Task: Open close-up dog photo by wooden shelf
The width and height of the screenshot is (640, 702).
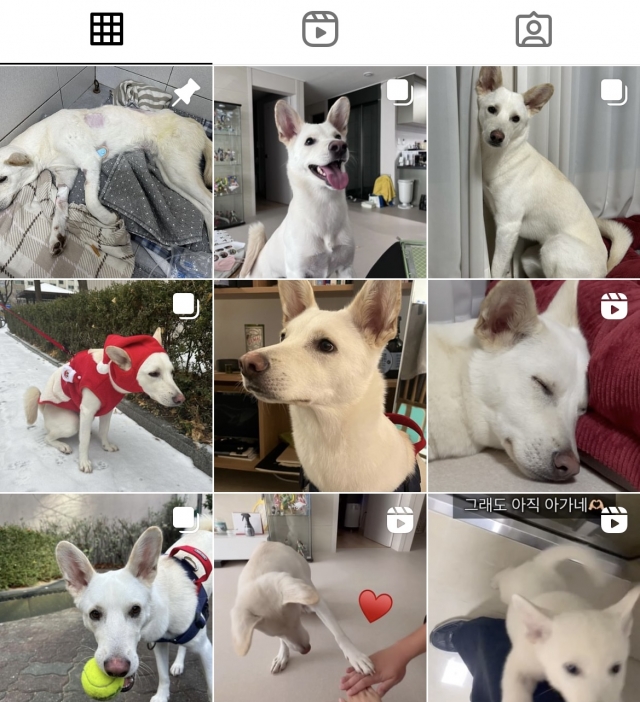Action: (320, 385)
